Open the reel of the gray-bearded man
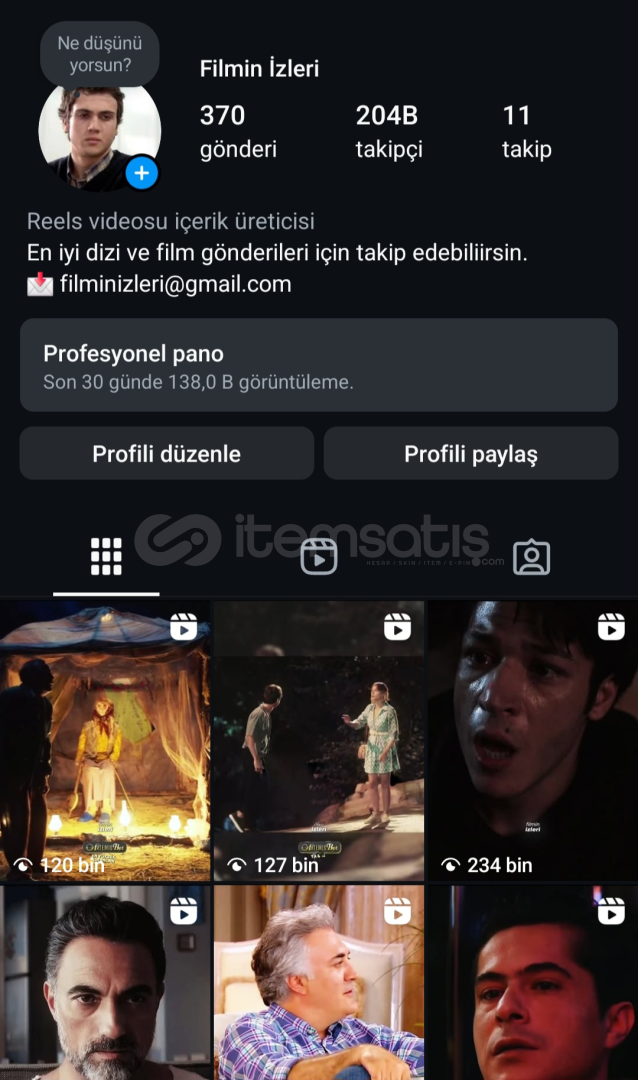 point(105,985)
